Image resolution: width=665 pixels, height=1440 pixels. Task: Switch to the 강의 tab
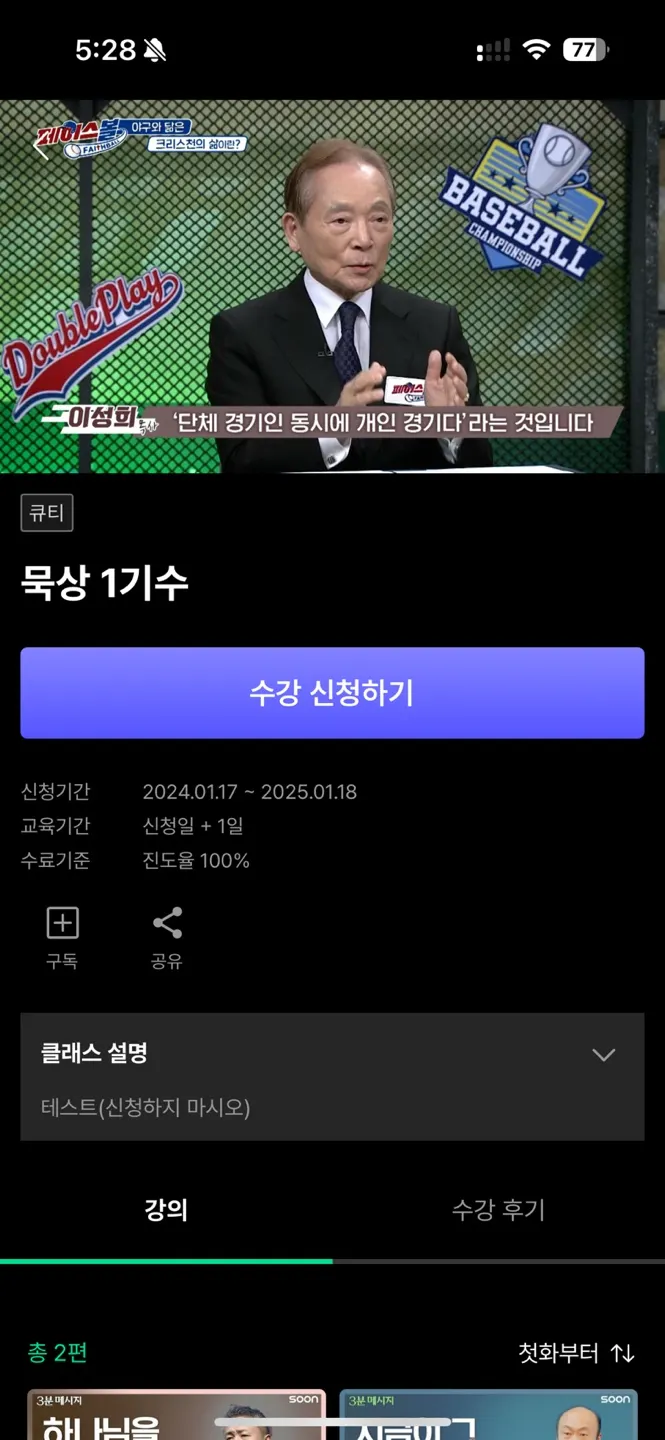pos(166,1210)
